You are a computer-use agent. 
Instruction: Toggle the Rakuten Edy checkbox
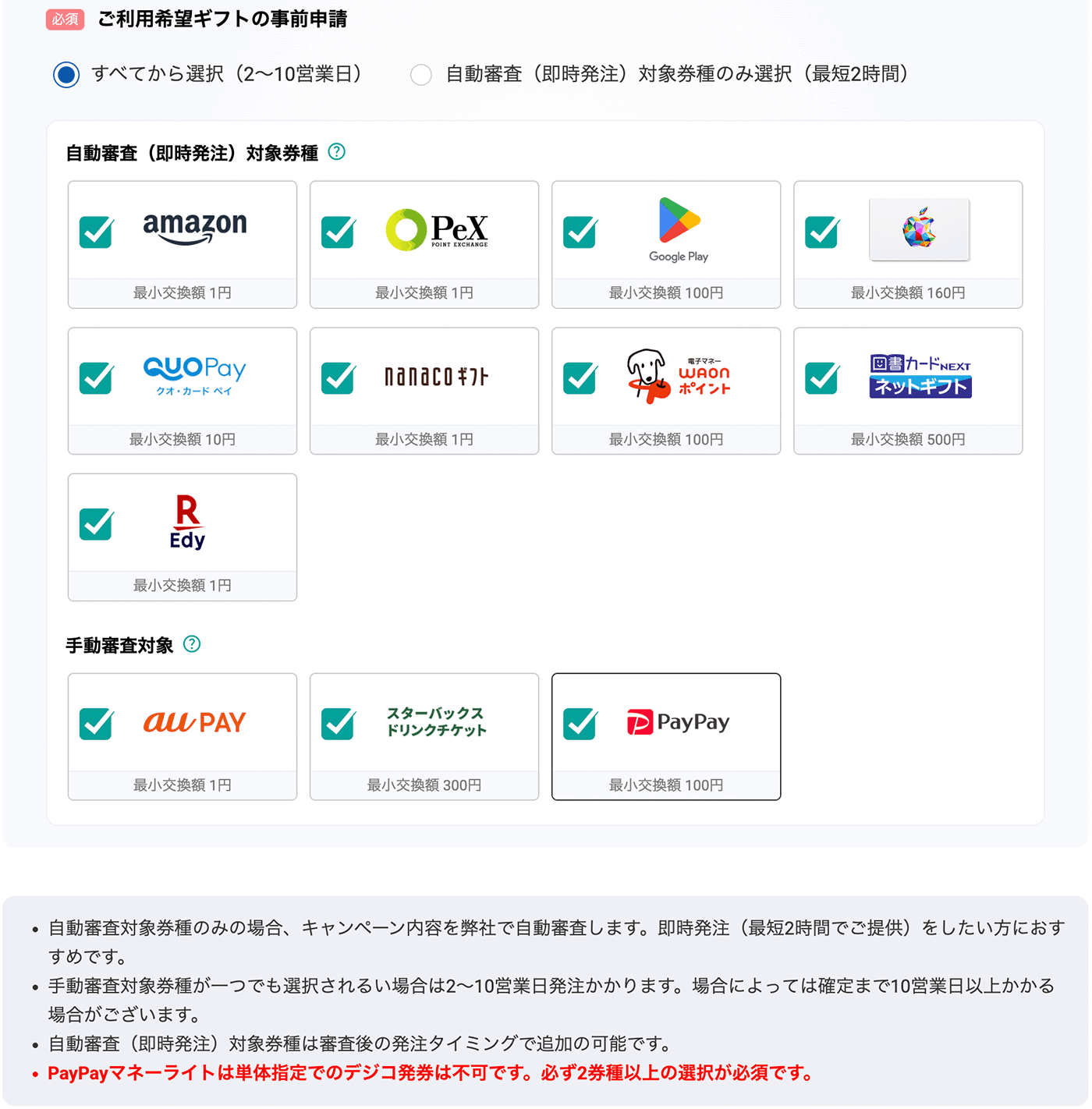[x=97, y=525]
